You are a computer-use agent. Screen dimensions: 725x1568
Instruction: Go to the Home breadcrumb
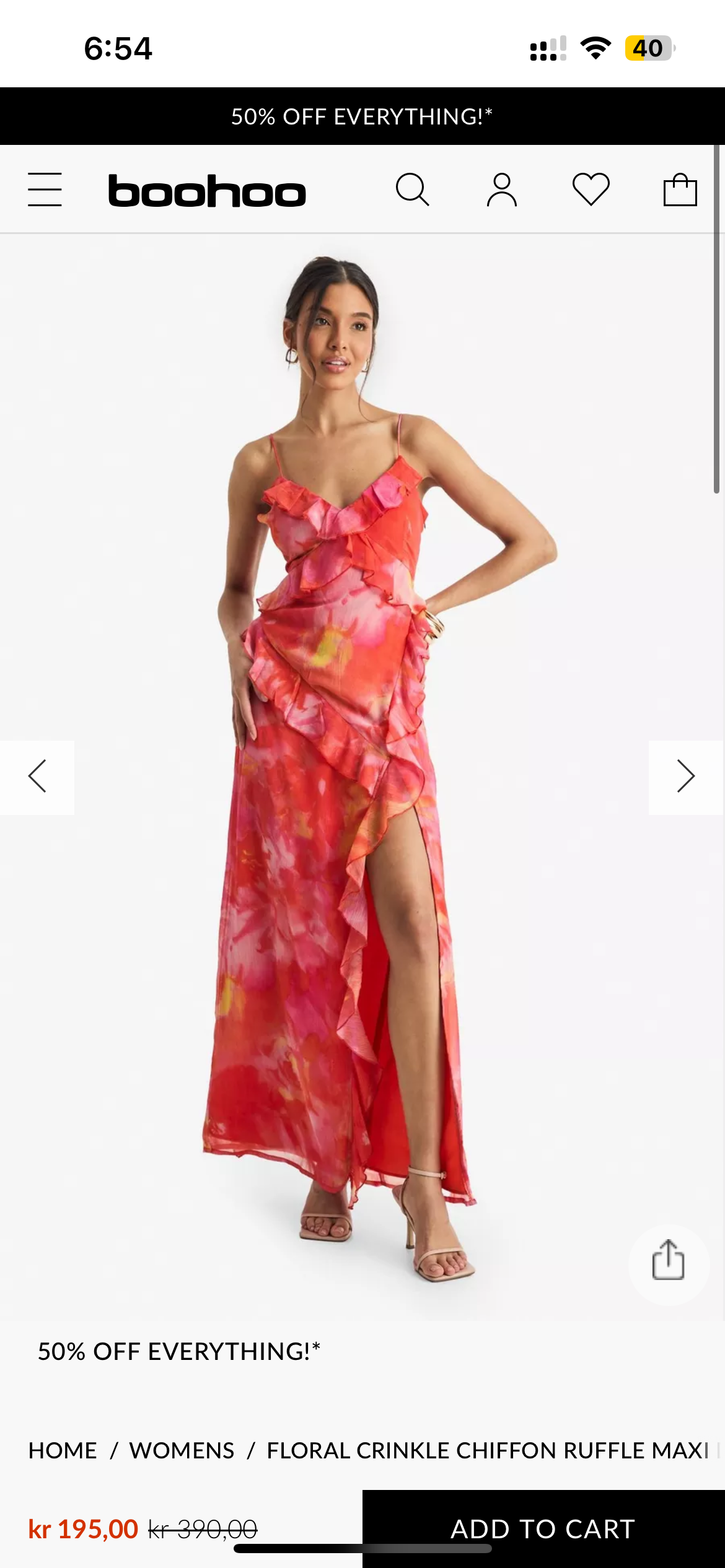63,1450
